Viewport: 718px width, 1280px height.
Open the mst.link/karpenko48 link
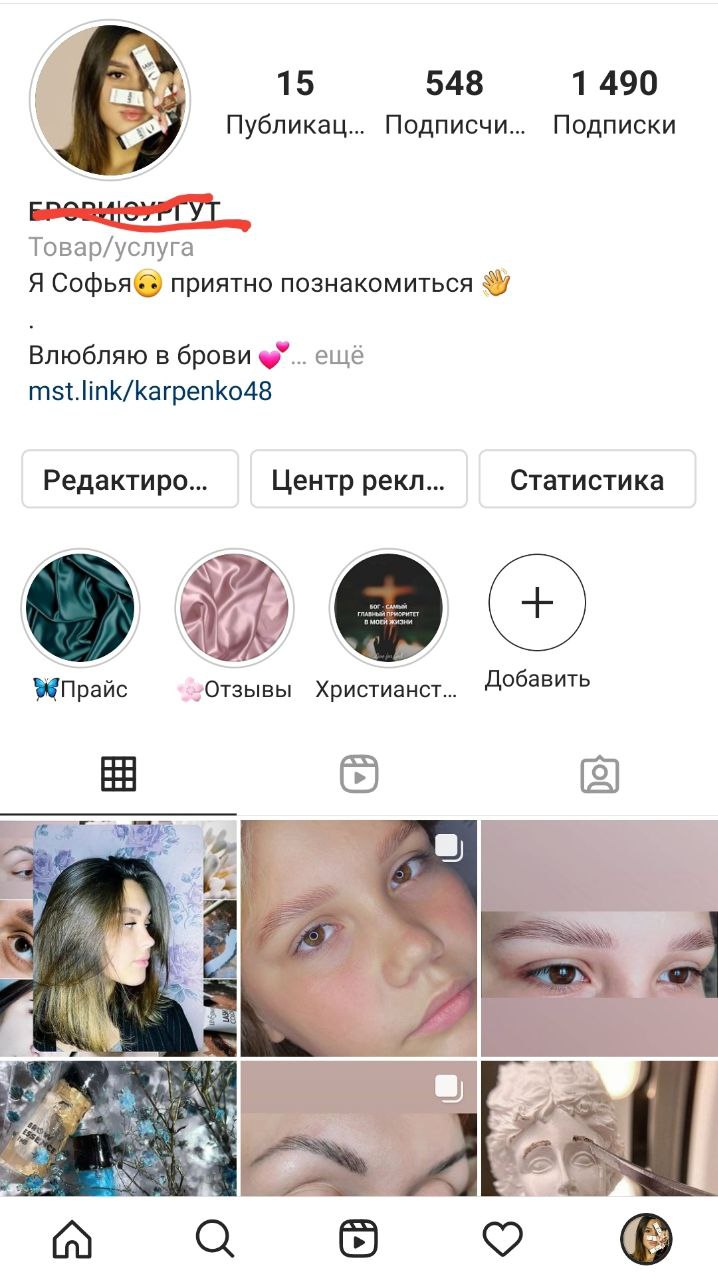[150, 391]
